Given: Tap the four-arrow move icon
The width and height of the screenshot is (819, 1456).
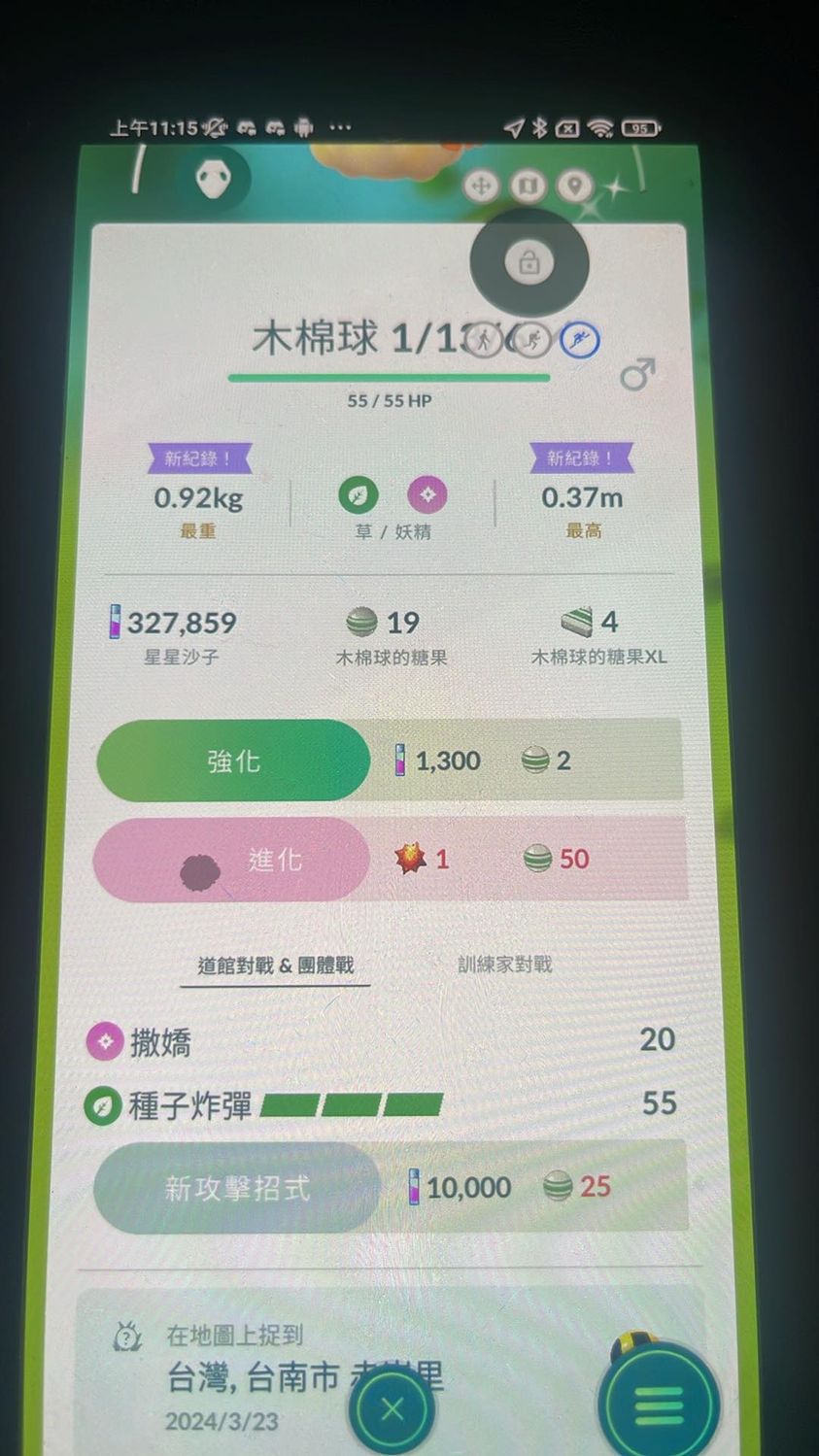Looking at the screenshot, I should (x=481, y=186).
